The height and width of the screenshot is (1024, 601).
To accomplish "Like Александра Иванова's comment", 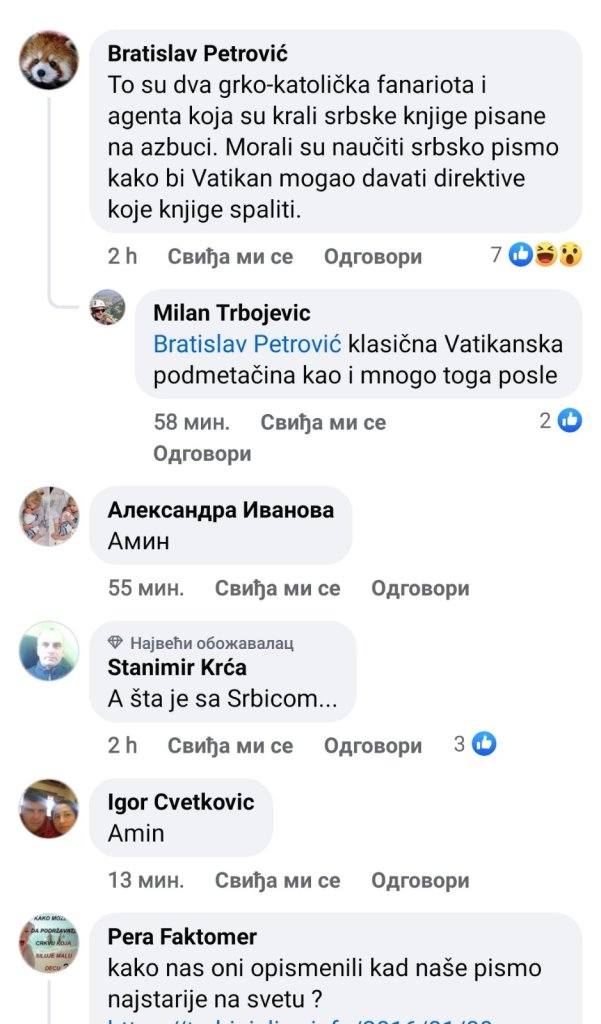I will pos(277,588).
